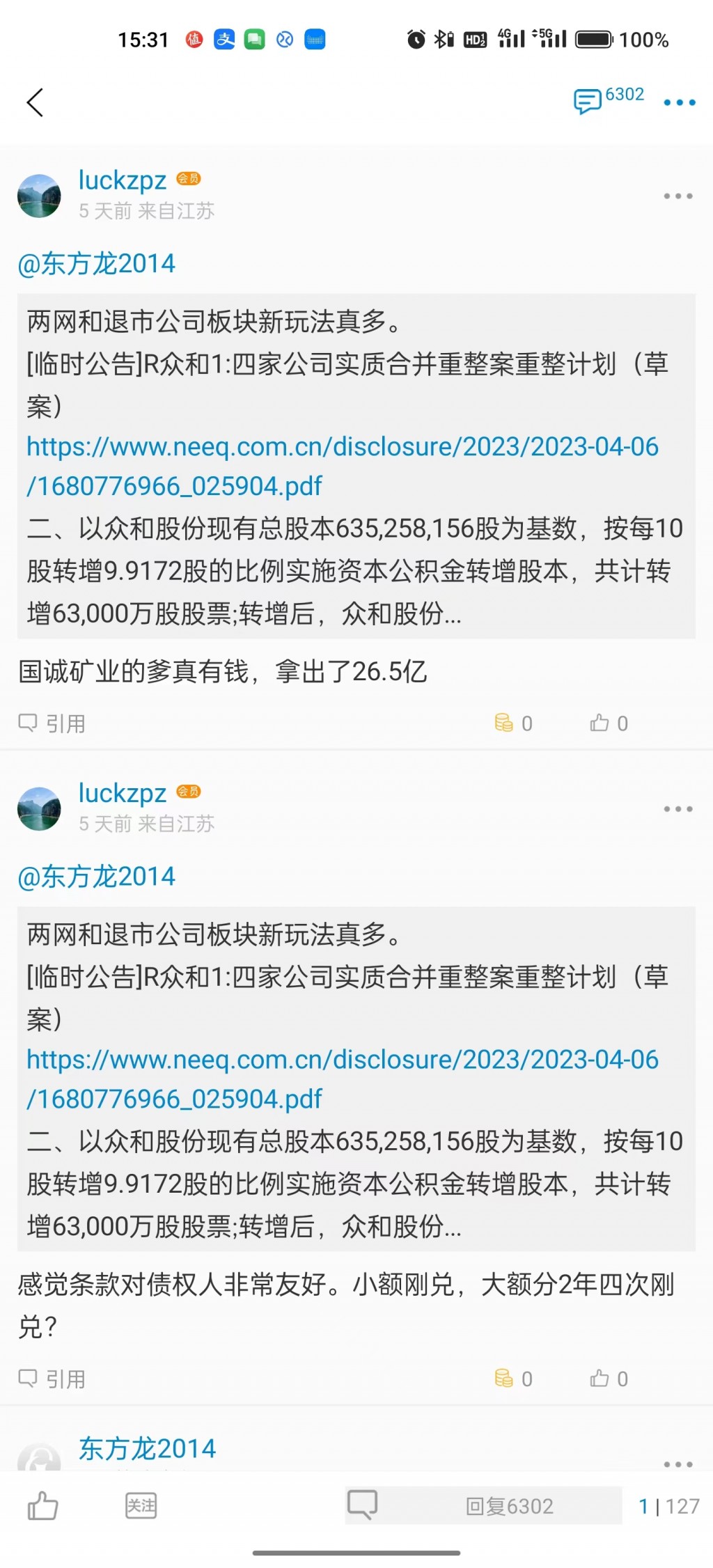Like the post about 国诚矿业的爹真有钱
The height and width of the screenshot is (1568, 713).
(x=609, y=723)
